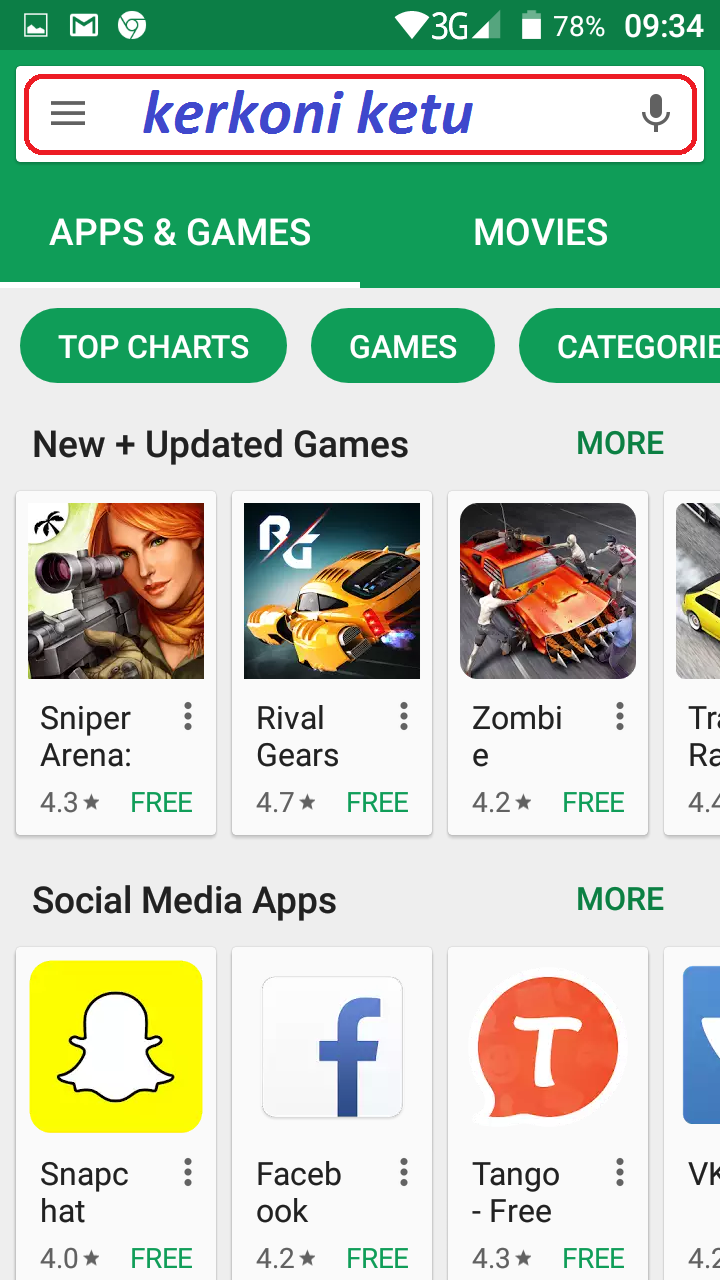The height and width of the screenshot is (1280, 720).
Task: Open the Top Charts chip
Action: pos(153,346)
